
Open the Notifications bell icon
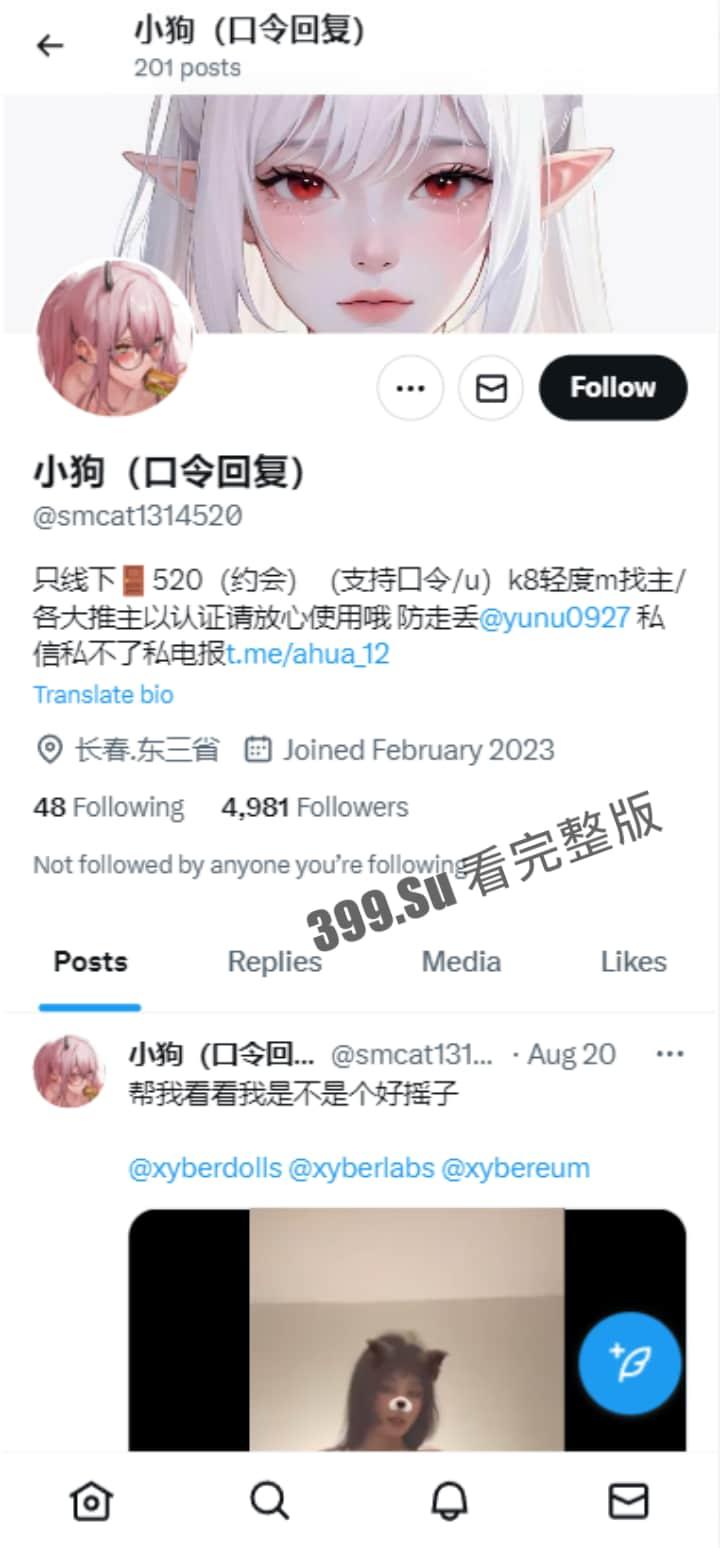450,1500
